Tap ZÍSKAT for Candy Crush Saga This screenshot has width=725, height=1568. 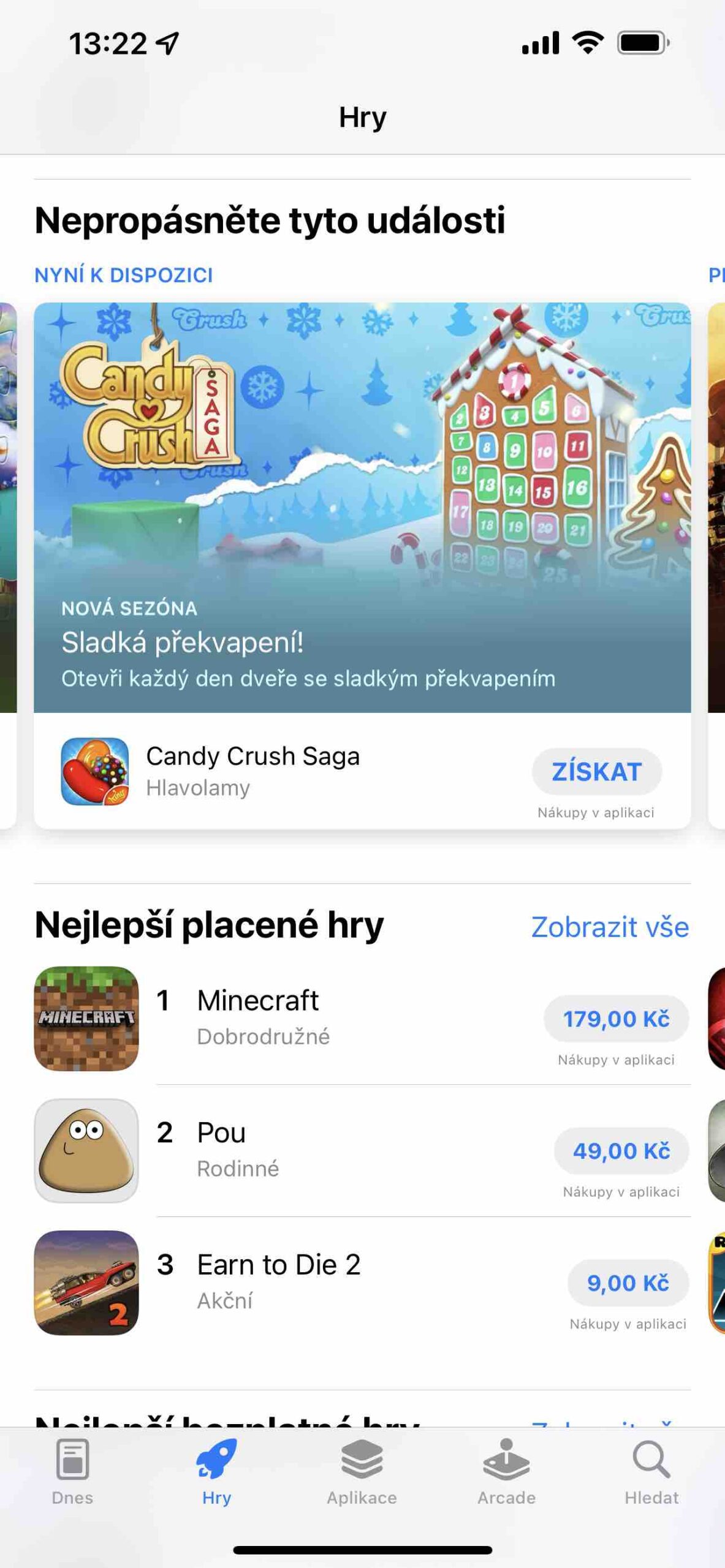pyautogui.click(x=596, y=771)
